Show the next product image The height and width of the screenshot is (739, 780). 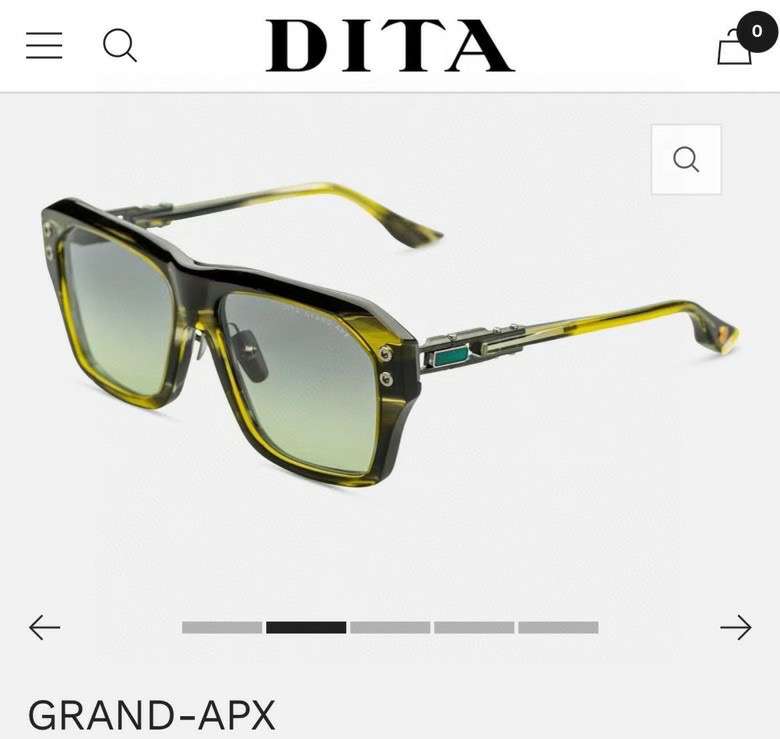(735, 627)
